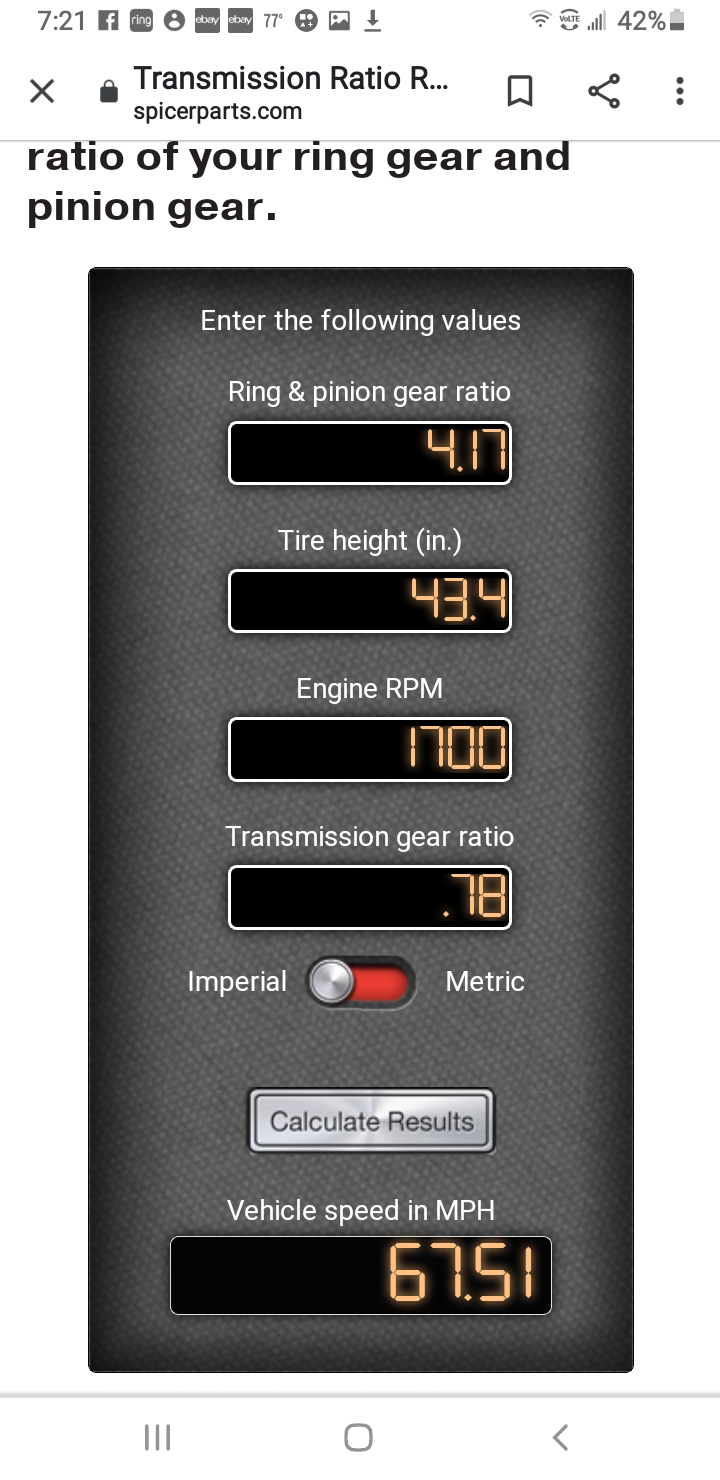
Task: Edit the engine RPM field
Action: [370, 749]
